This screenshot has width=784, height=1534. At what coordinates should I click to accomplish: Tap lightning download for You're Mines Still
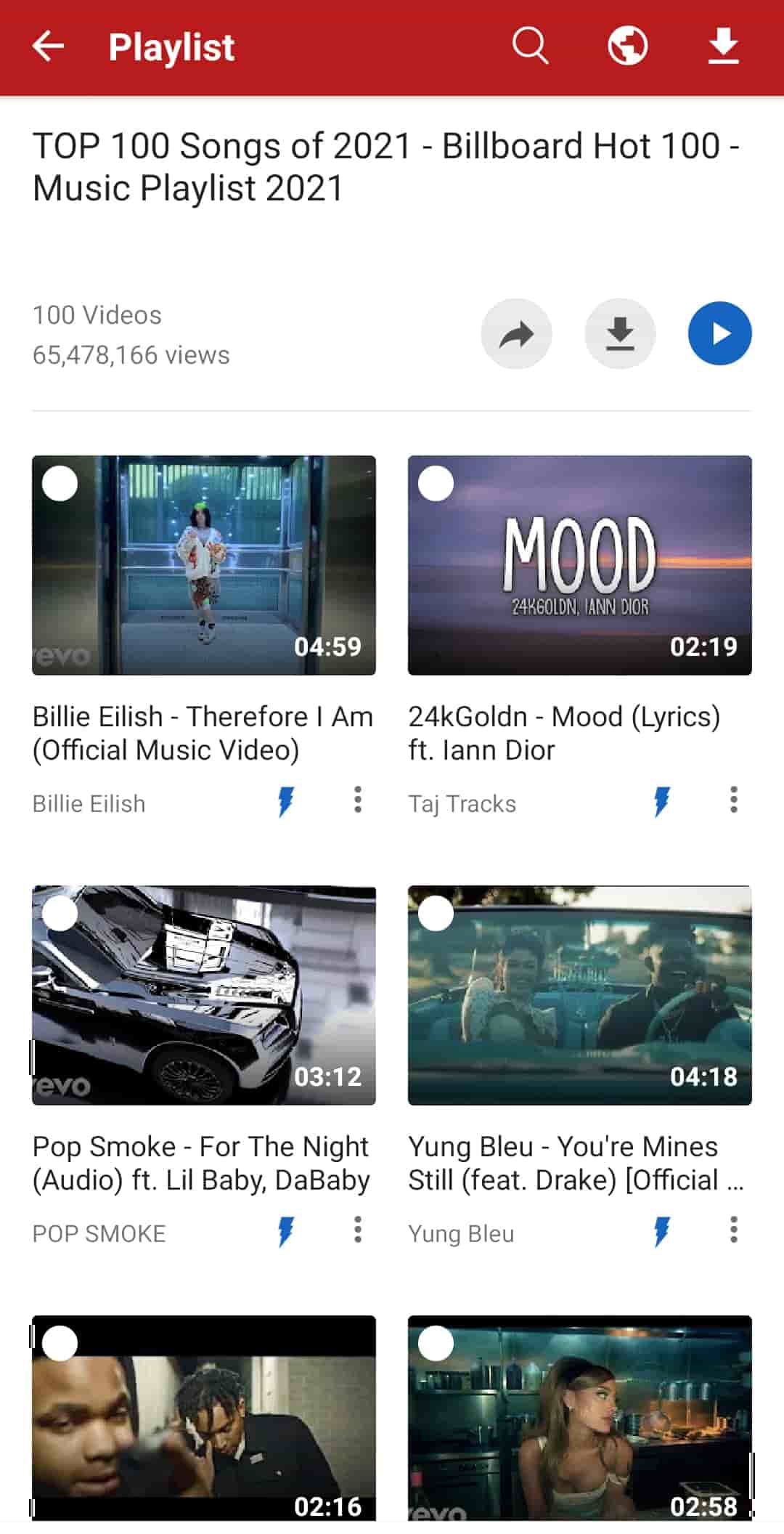(x=661, y=1233)
